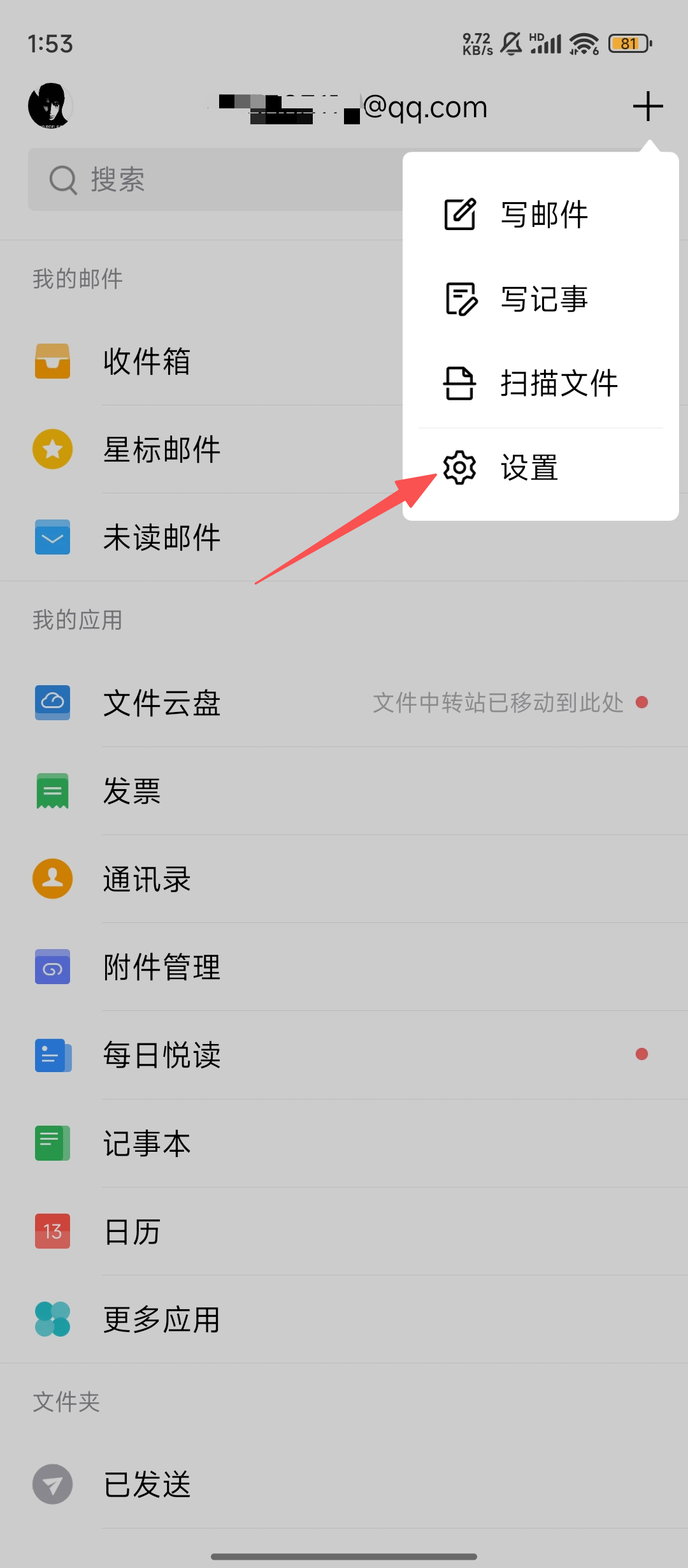Open 每日悦读
The height and width of the screenshot is (1568, 688).
(x=162, y=1055)
